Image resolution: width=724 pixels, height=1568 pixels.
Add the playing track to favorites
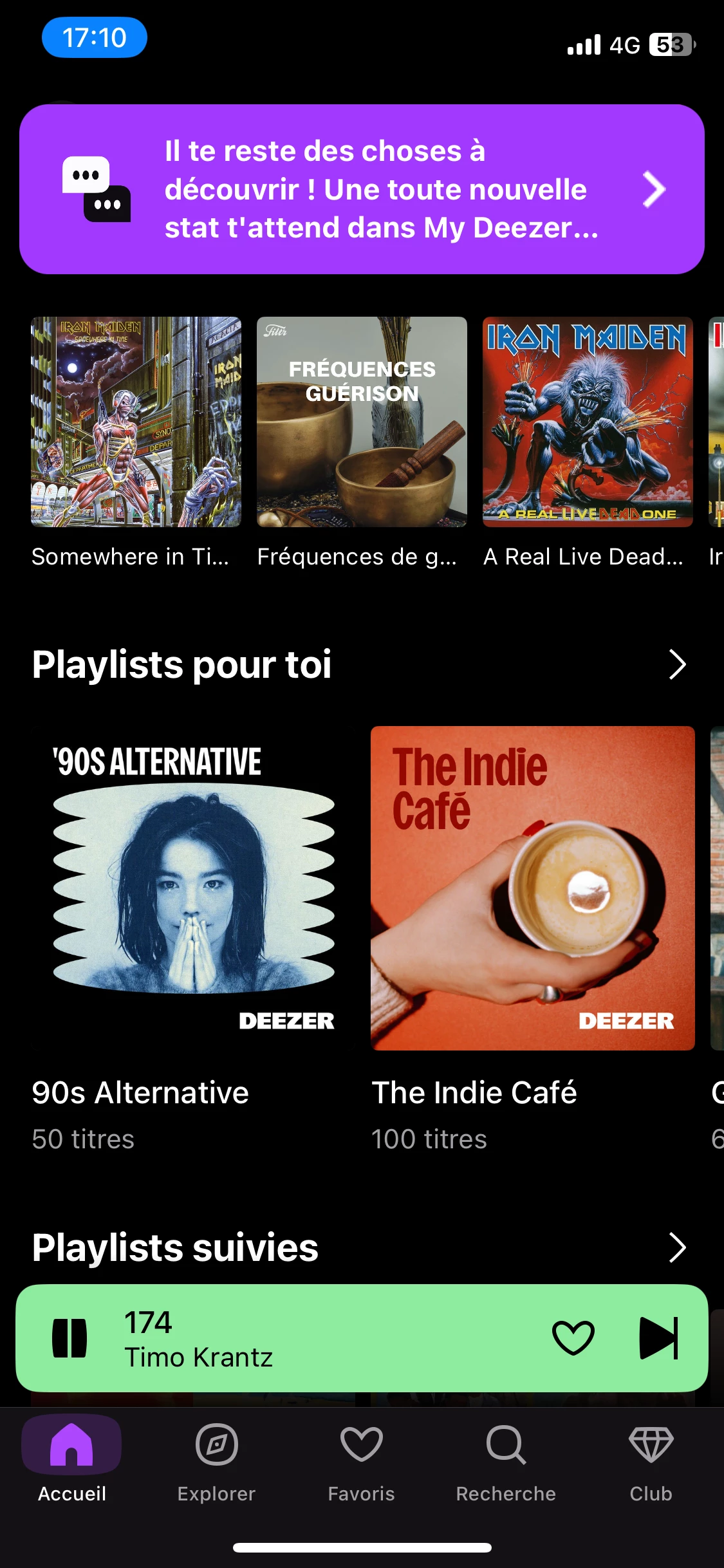tap(573, 1338)
